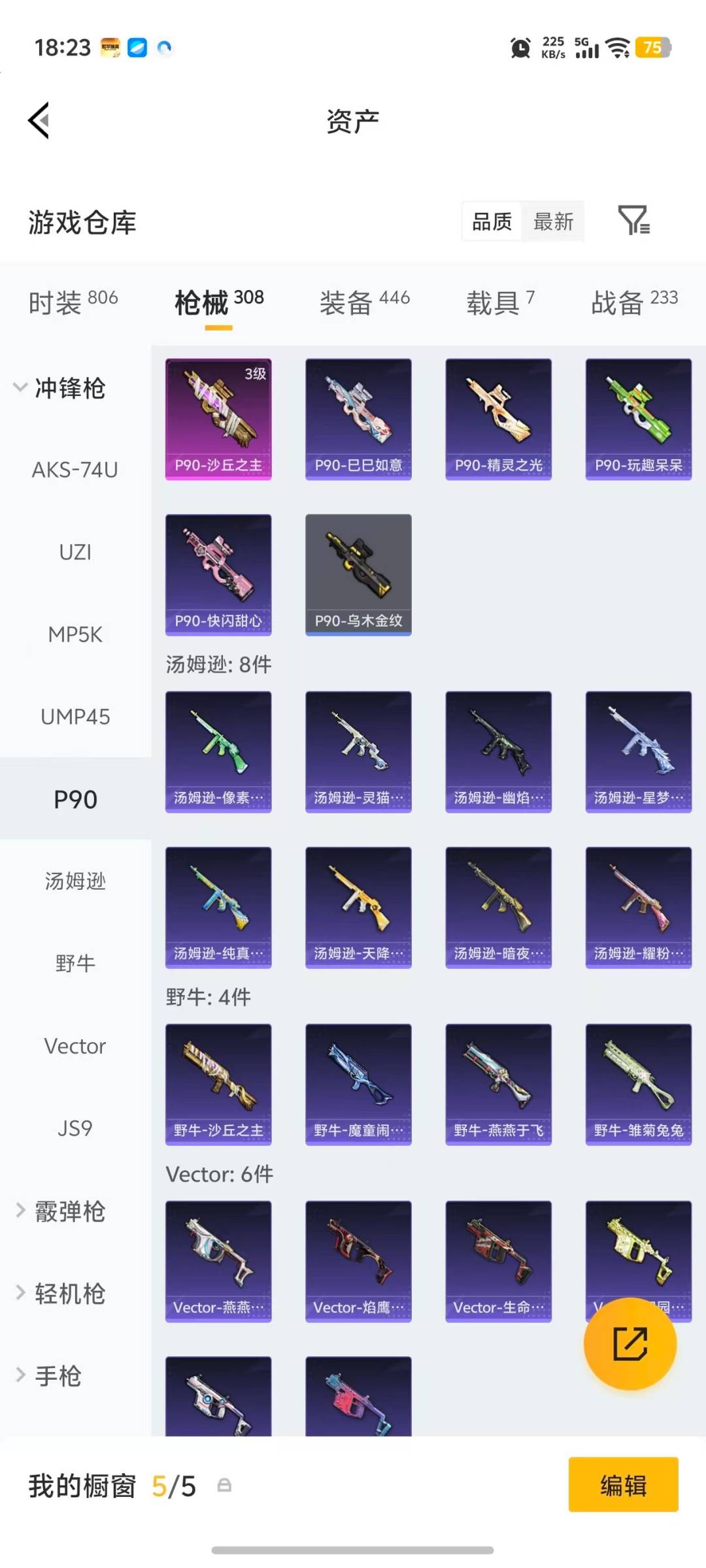Select AKS-74U in the sidebar
Viewport: 706px width, 1568px height.
coord(75,470)
